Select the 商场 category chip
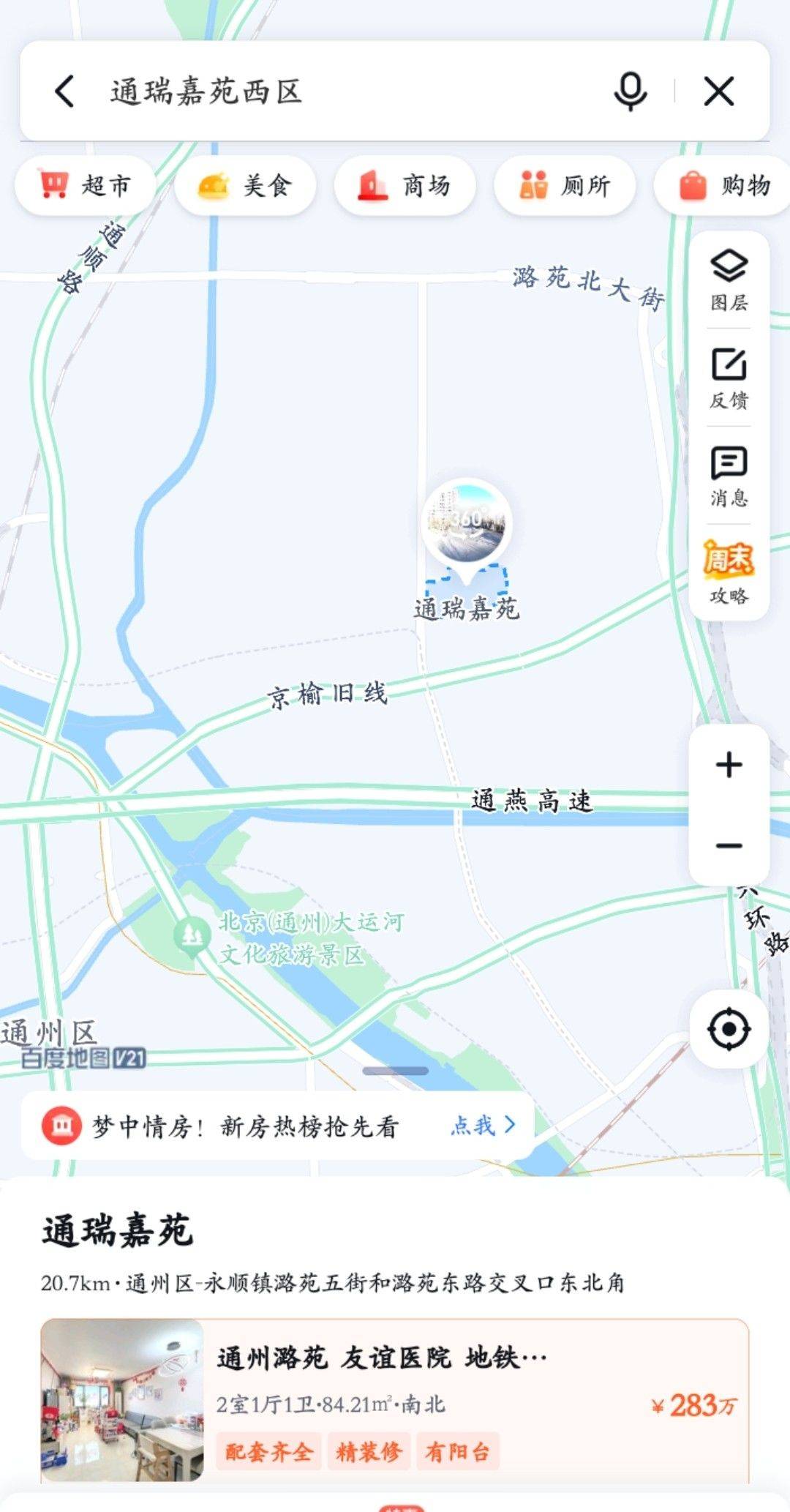 [x=405, y=185]
